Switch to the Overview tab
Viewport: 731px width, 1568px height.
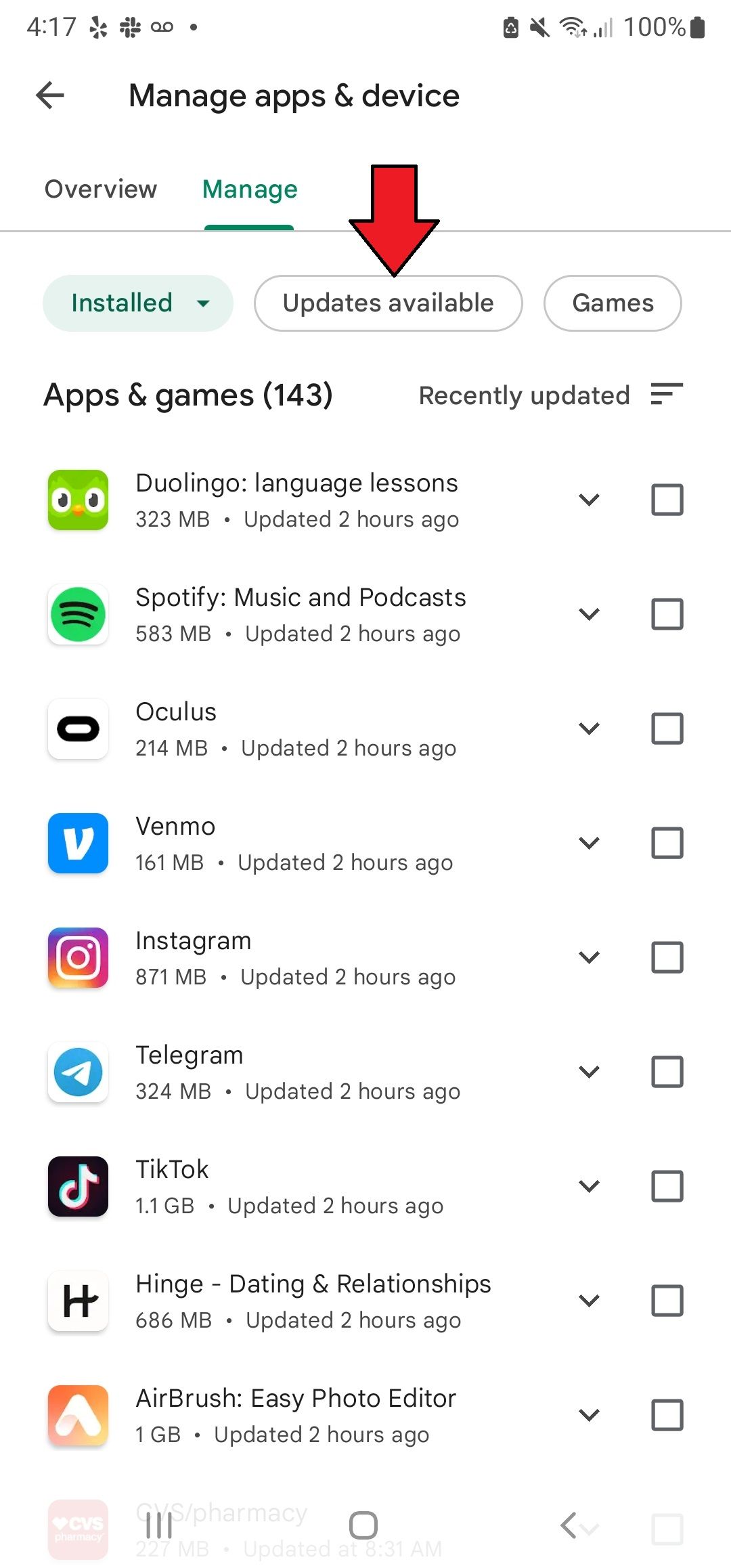(x=100, y=190)
